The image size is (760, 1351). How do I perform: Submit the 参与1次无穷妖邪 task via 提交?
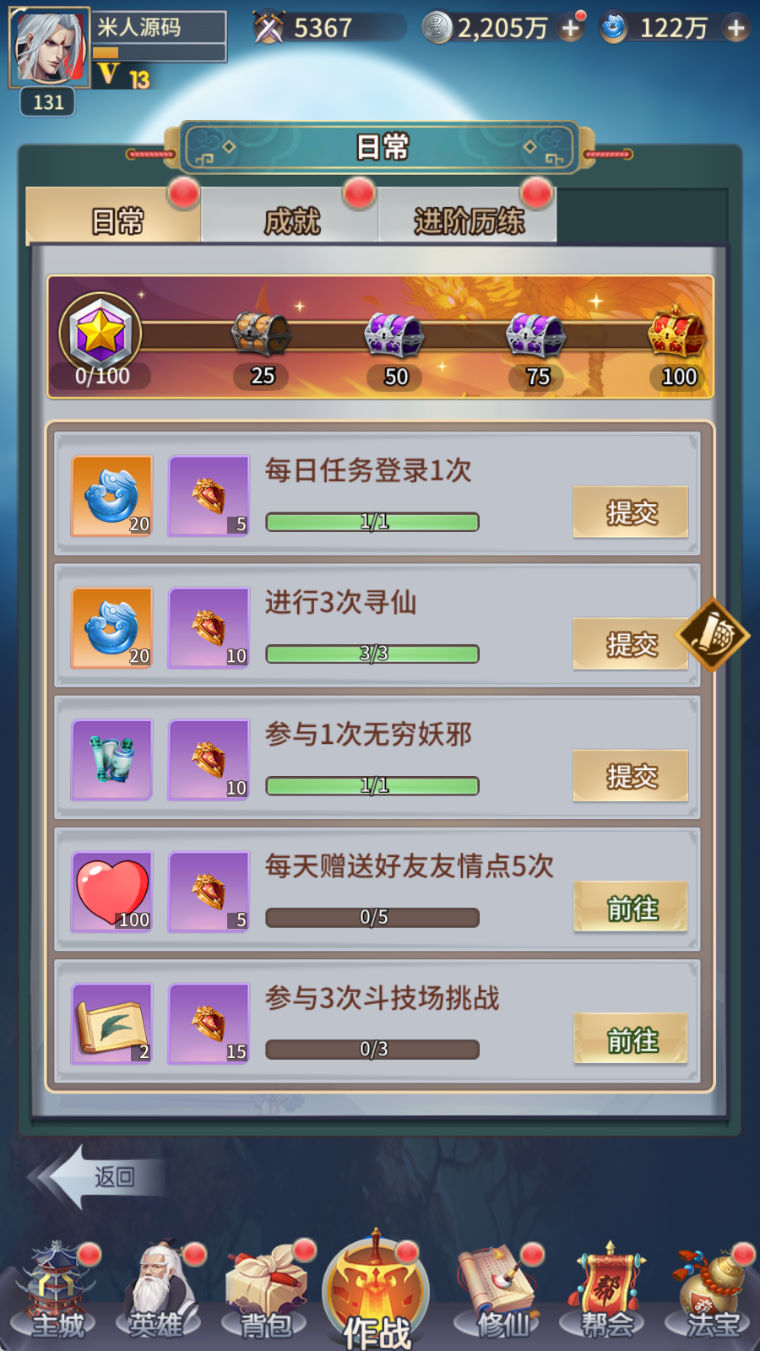[x=630, y=776]
